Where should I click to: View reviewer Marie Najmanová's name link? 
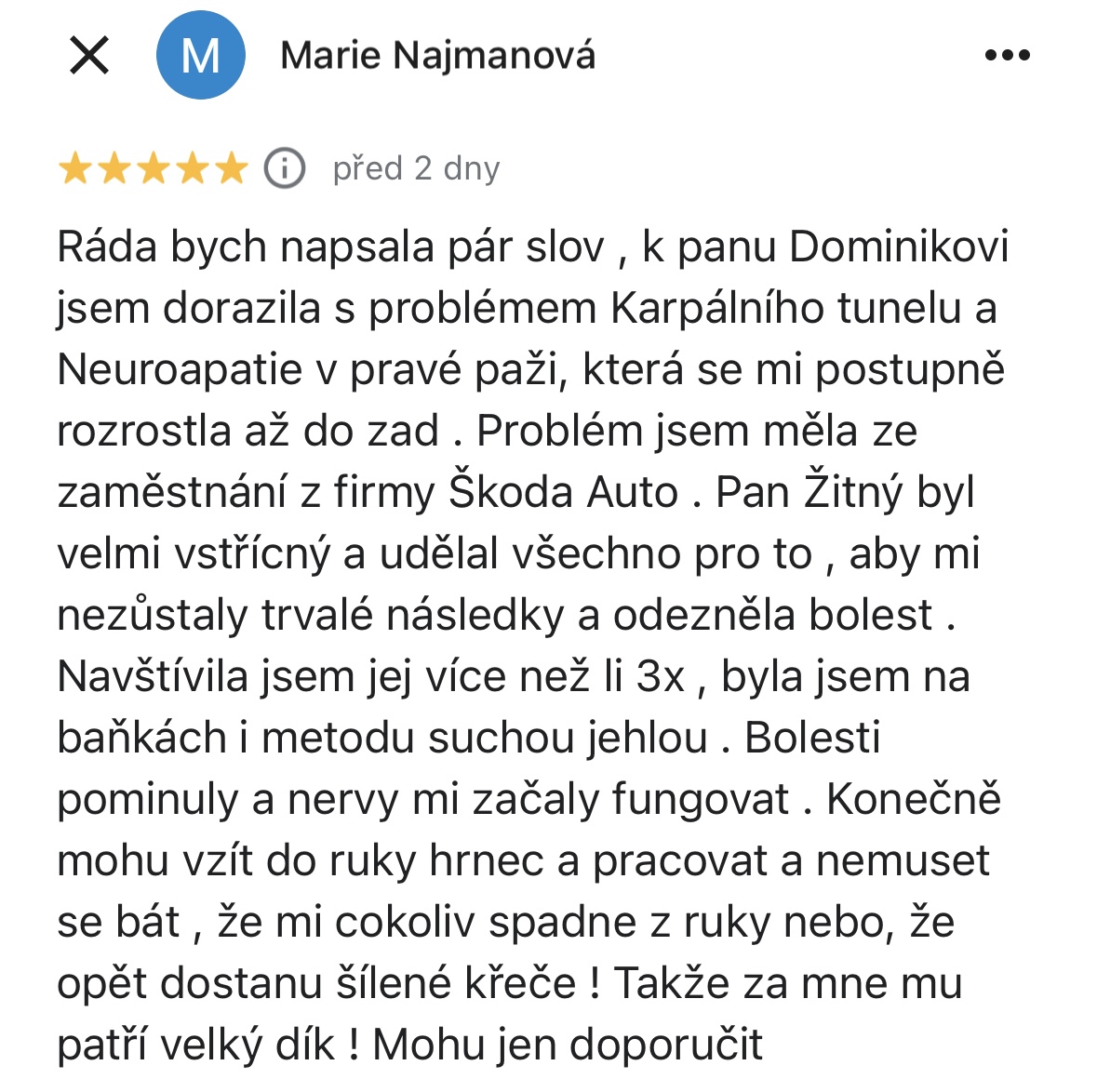pos(437,56)
